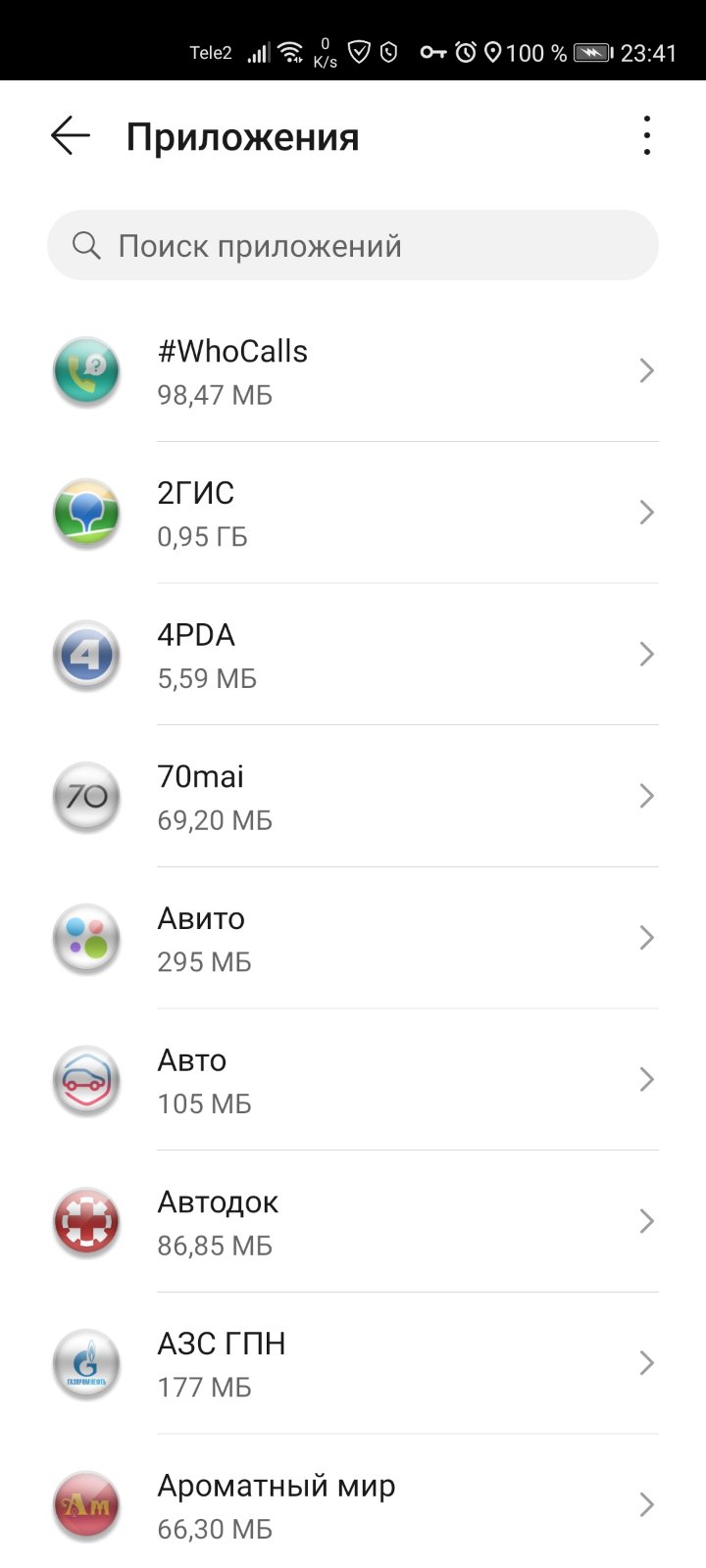
Task: View АЗС ГПН app details
Action: point(353,1363)
